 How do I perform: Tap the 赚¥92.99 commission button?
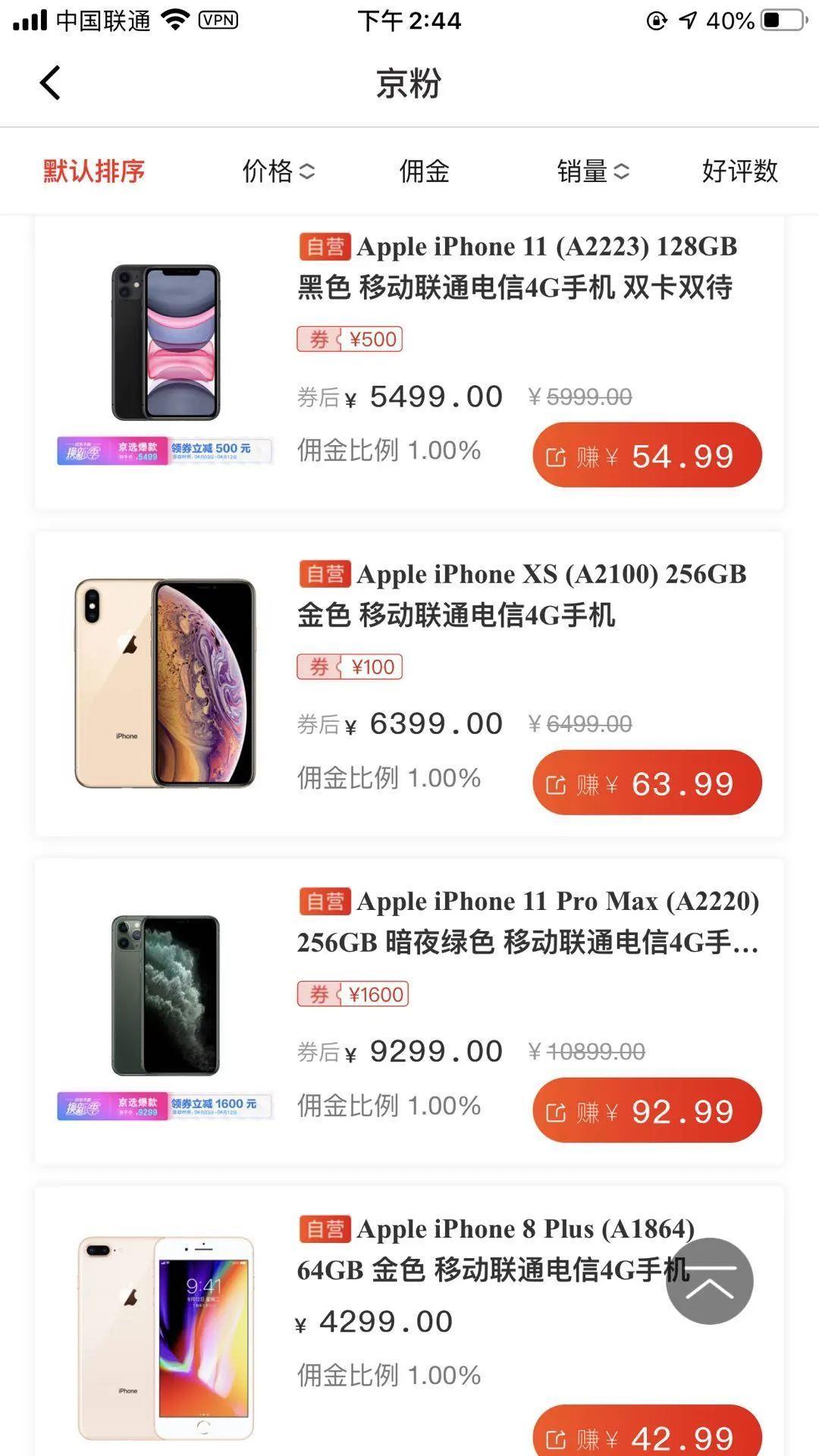click(x=646, y=1109)
